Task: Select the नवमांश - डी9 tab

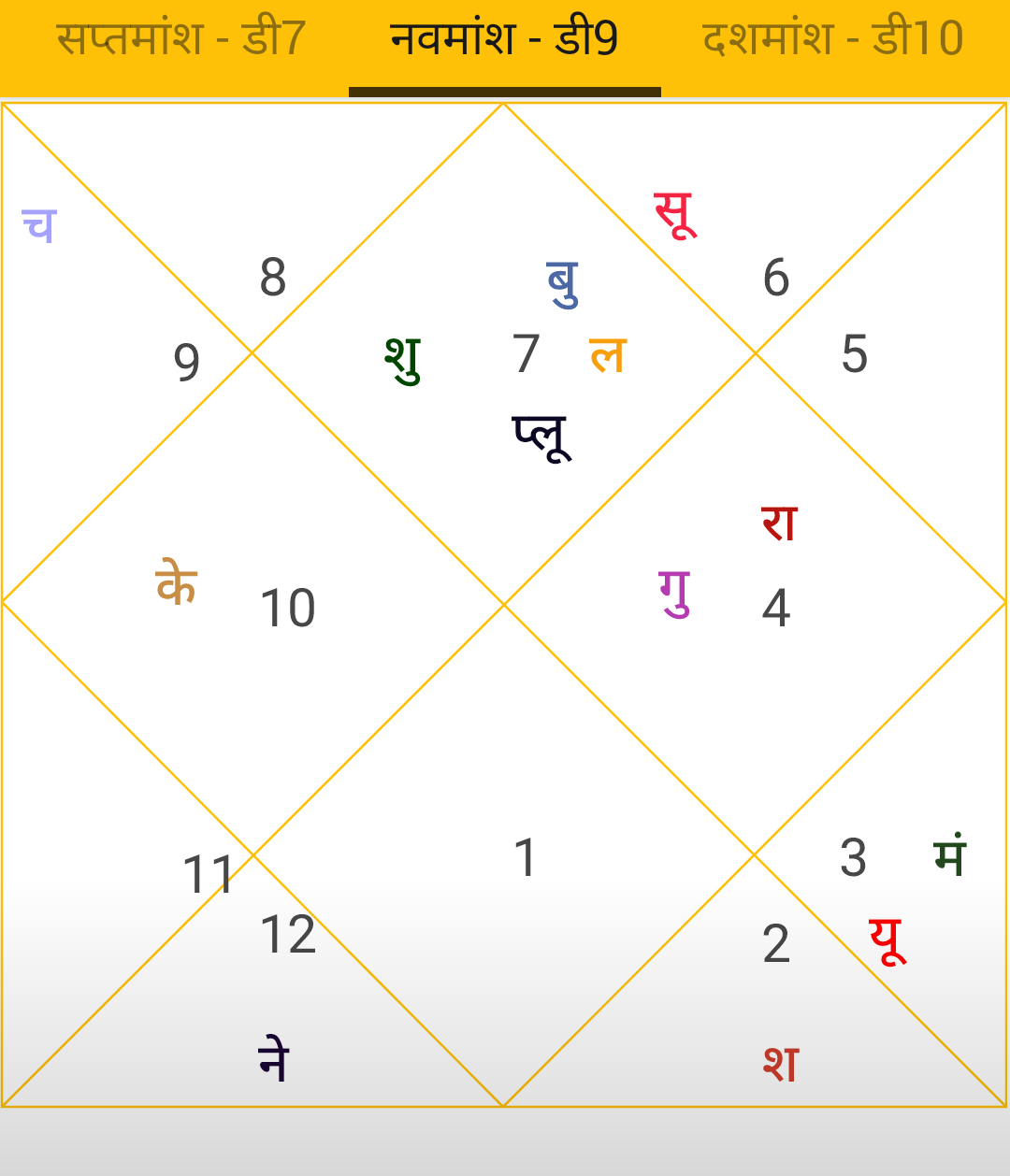Action: (x=504, y=39)
